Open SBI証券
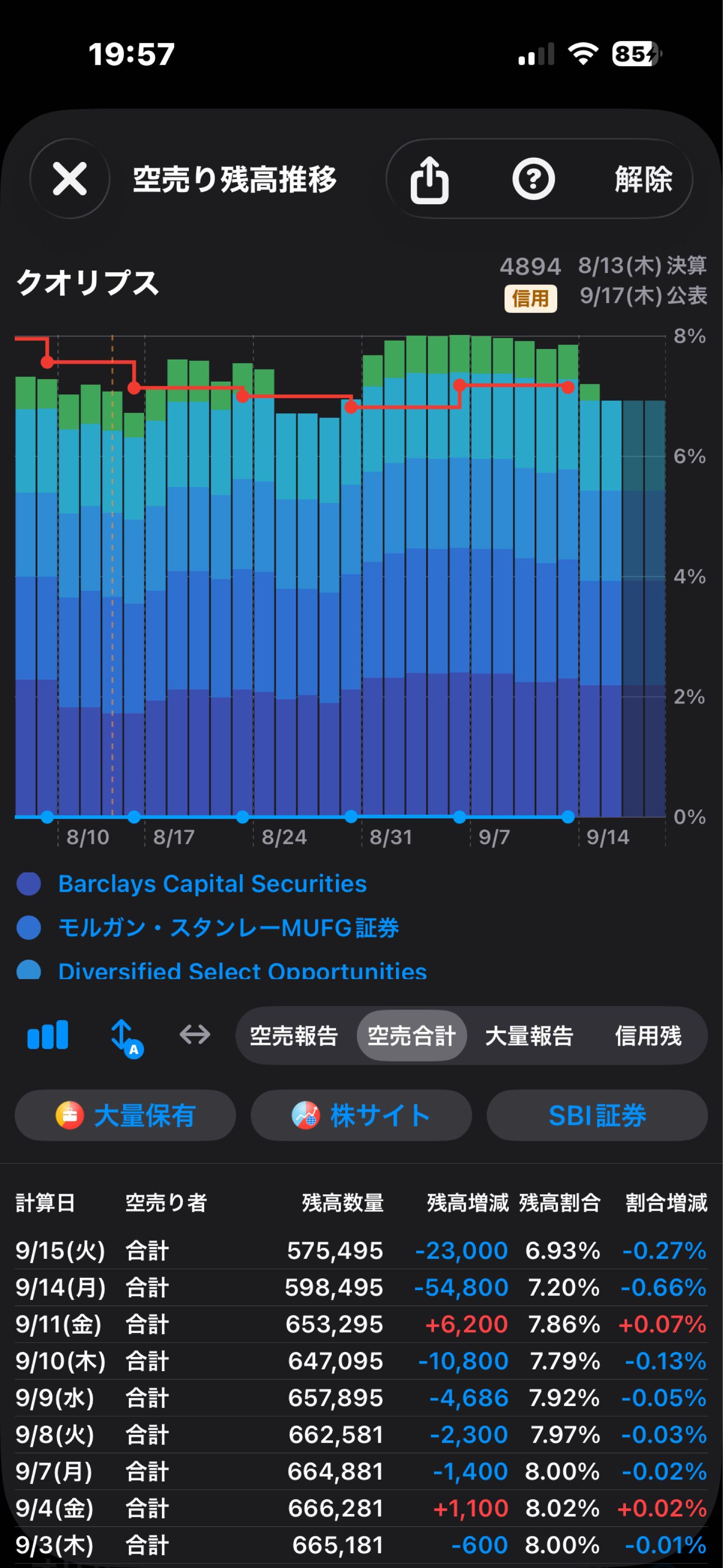The width and height of the screenshot is (723, 1568). (x=597, y=1115)
